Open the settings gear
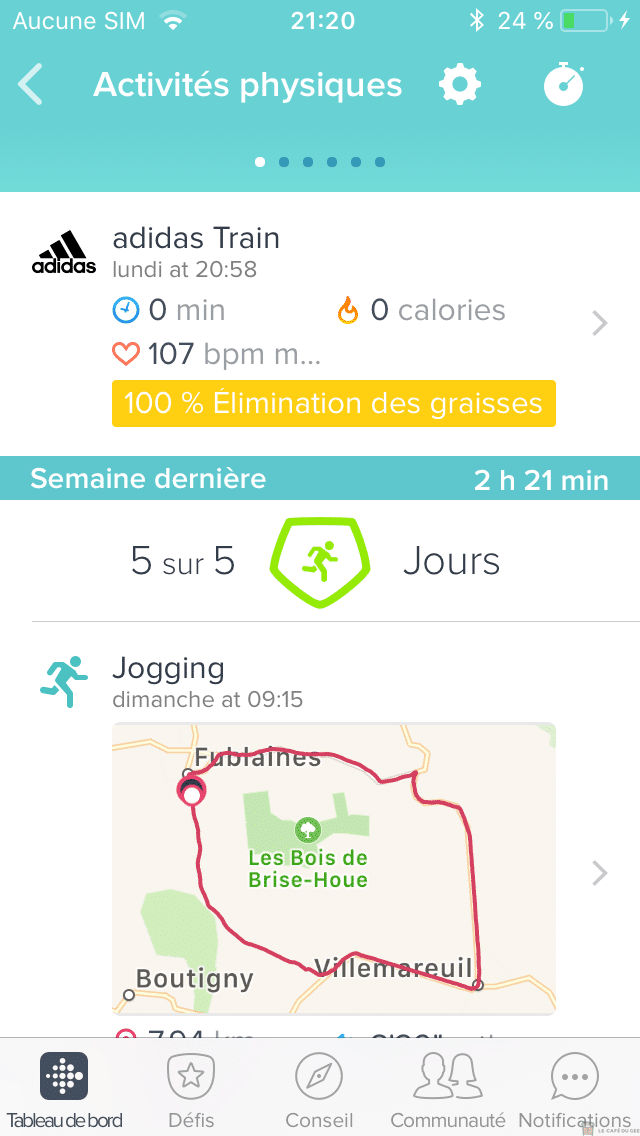The height and width of the screenshot is (1136, 640). click(x=460, y=85)
